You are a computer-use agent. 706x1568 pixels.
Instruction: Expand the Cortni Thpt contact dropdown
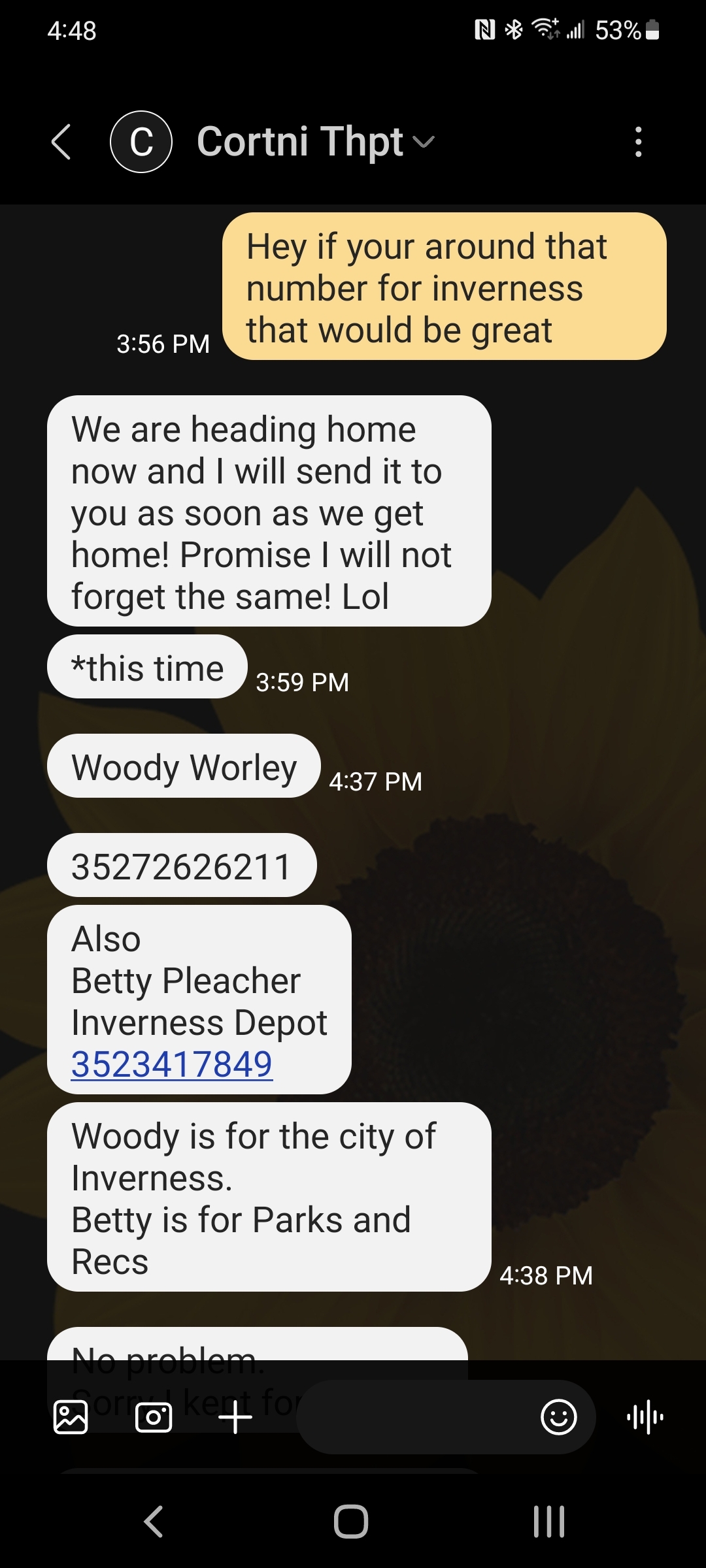(424, 142)
